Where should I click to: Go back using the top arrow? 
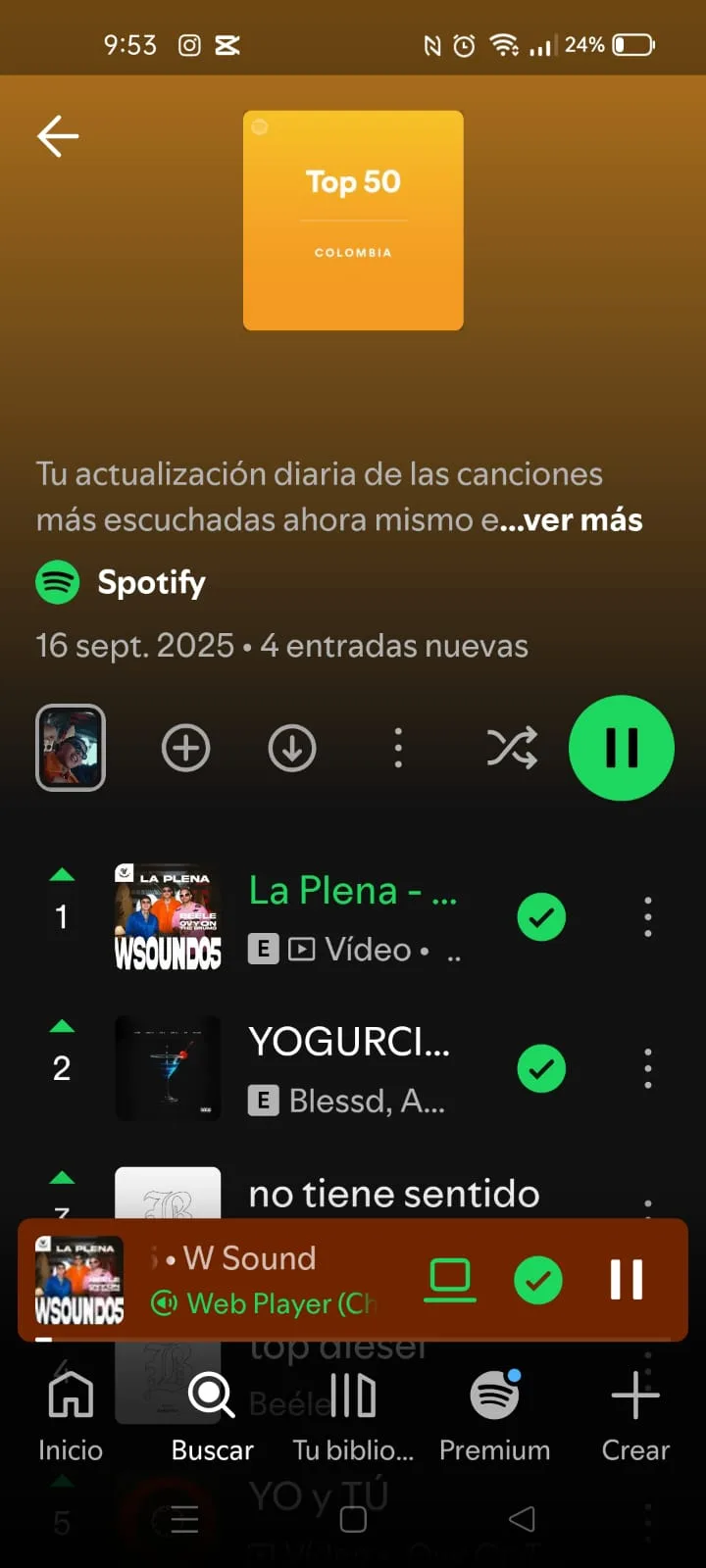click(x=58, y=136)
